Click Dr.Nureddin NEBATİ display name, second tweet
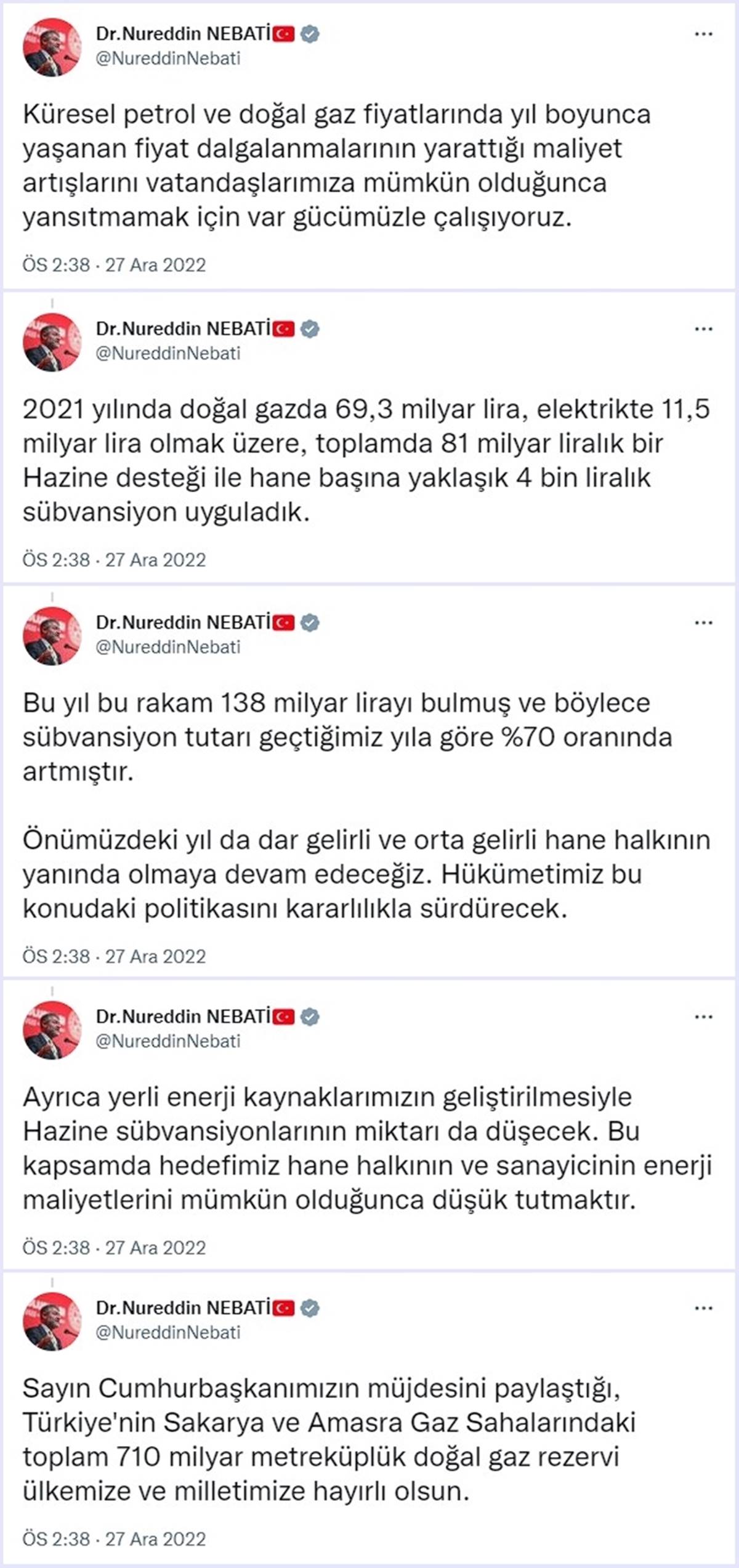739x1568 pixels. click(185, 330)
